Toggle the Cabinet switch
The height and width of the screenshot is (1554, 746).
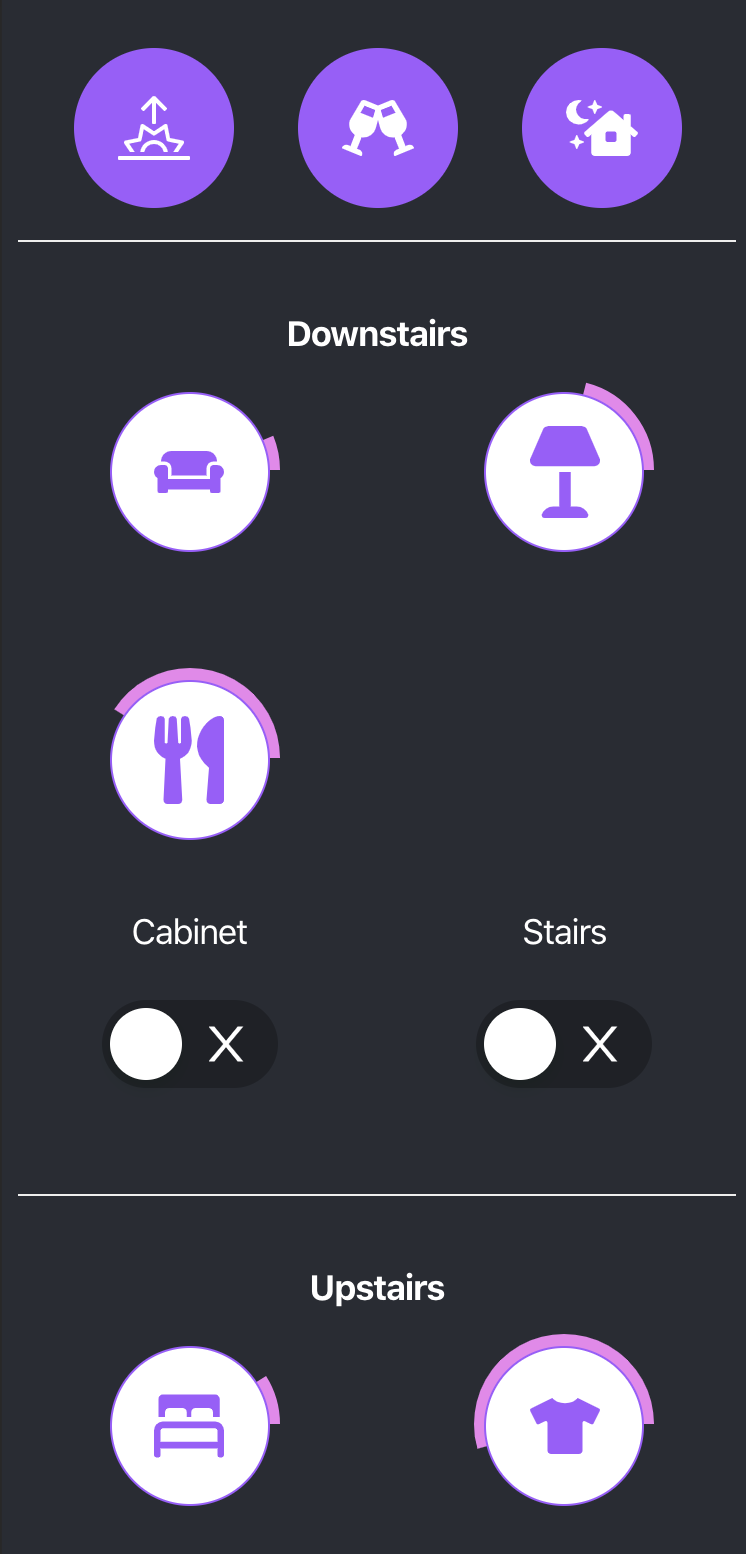pos(190,1044)
